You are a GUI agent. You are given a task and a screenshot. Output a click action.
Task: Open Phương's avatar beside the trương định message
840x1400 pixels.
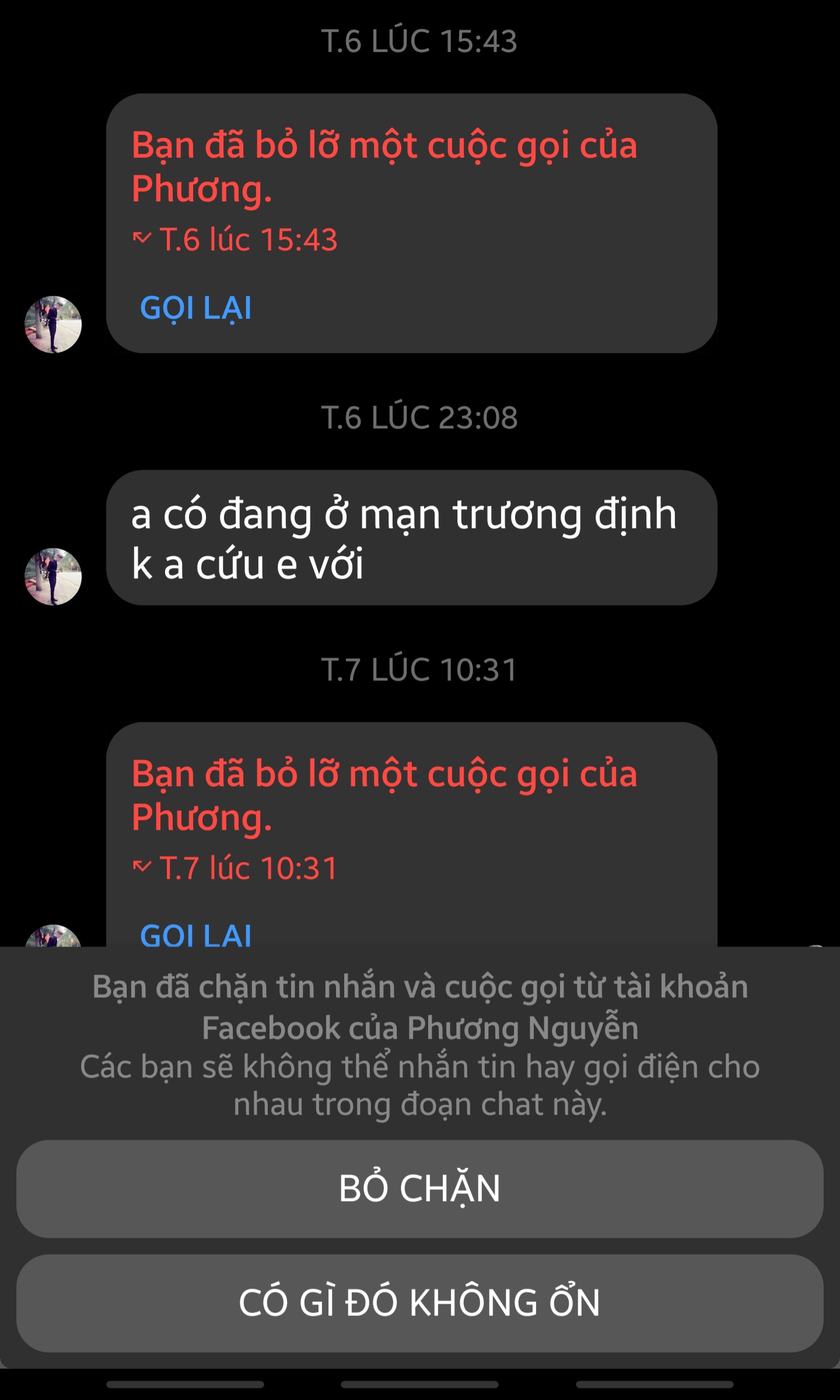click(x=53, y=577)
